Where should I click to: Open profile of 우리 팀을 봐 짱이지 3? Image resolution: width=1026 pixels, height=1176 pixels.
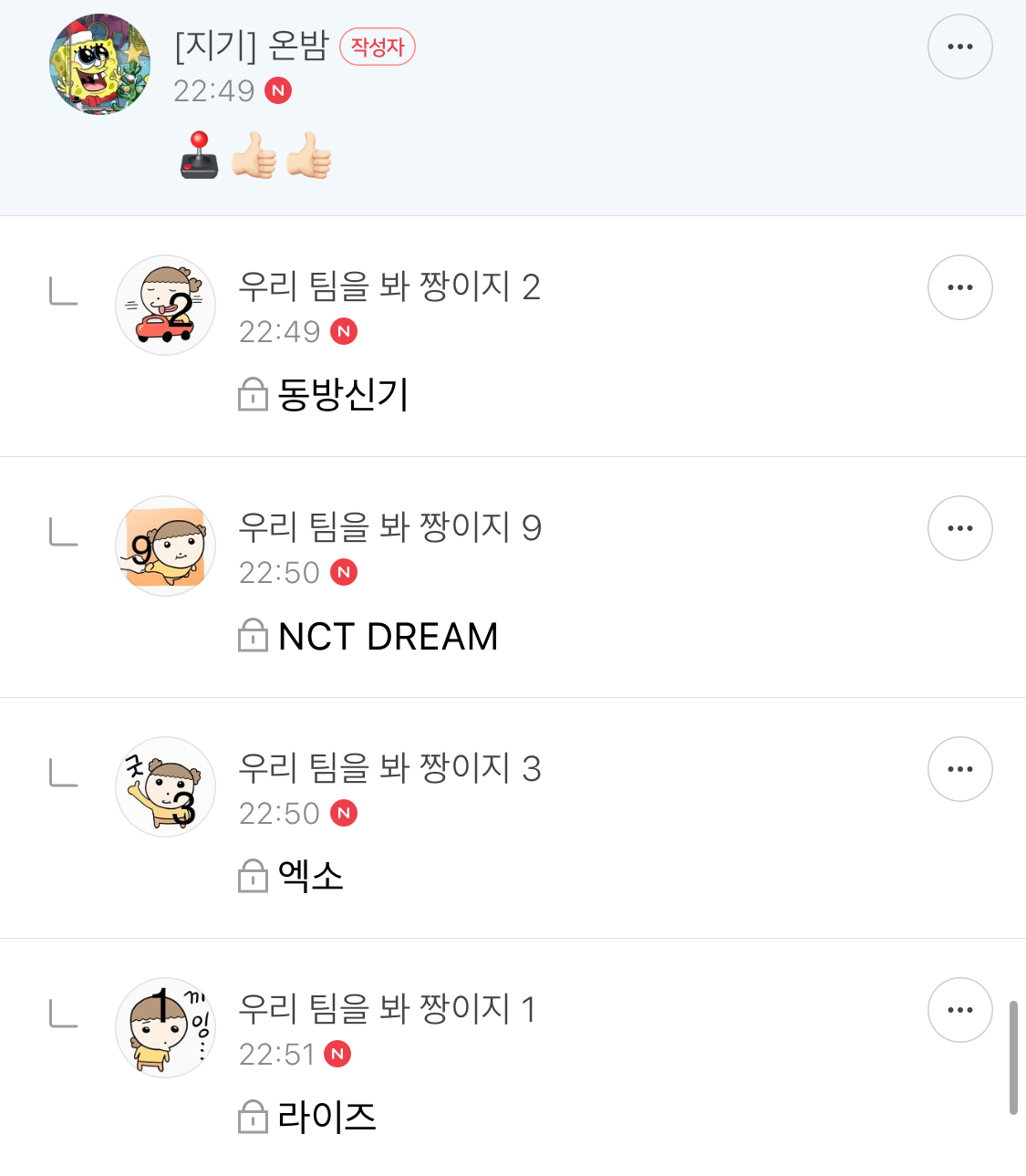(165, 786)
